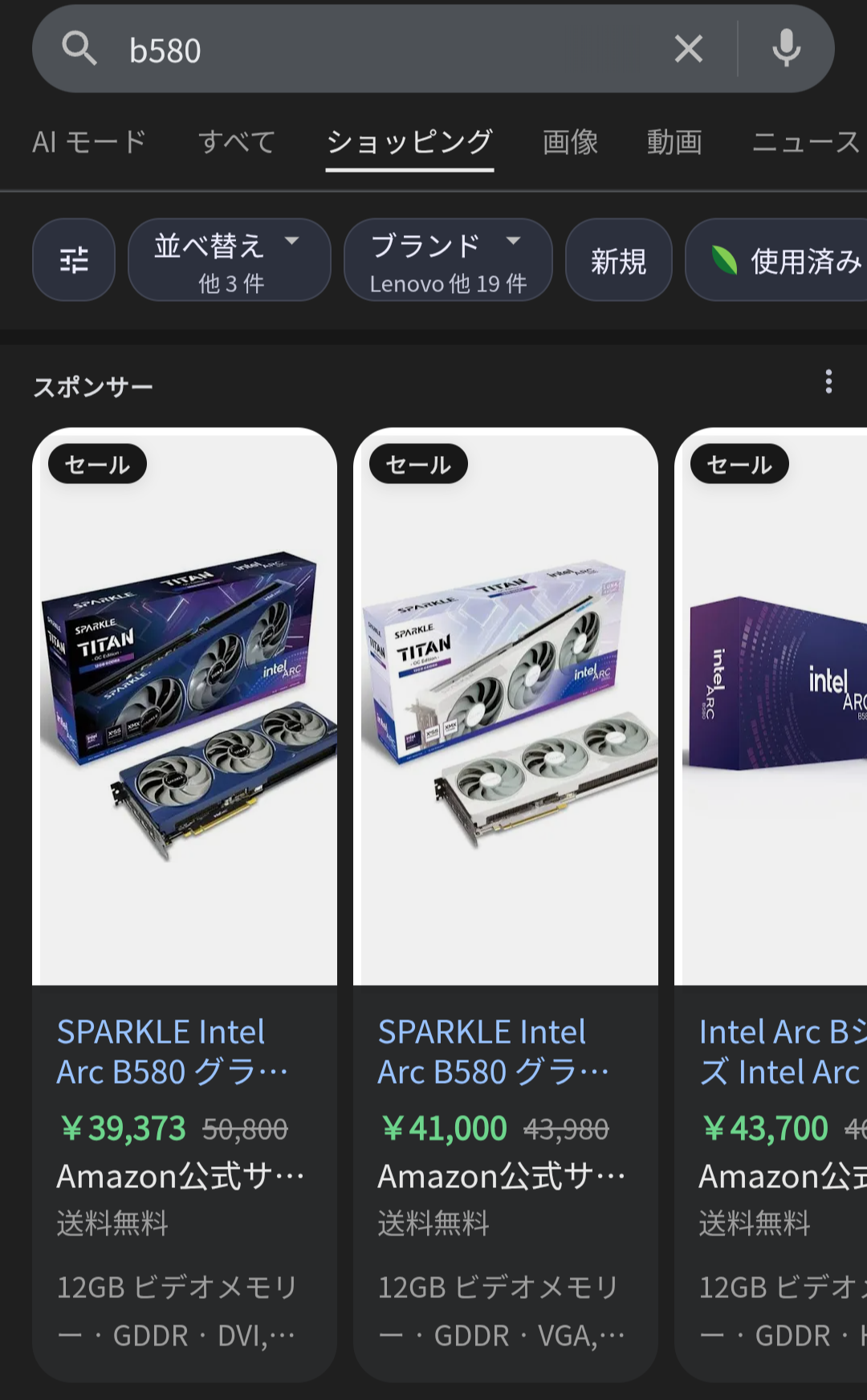This screenshot has width=867, height=1400.
Task: Switch to the AI モード tab
Action: (89, 142)
